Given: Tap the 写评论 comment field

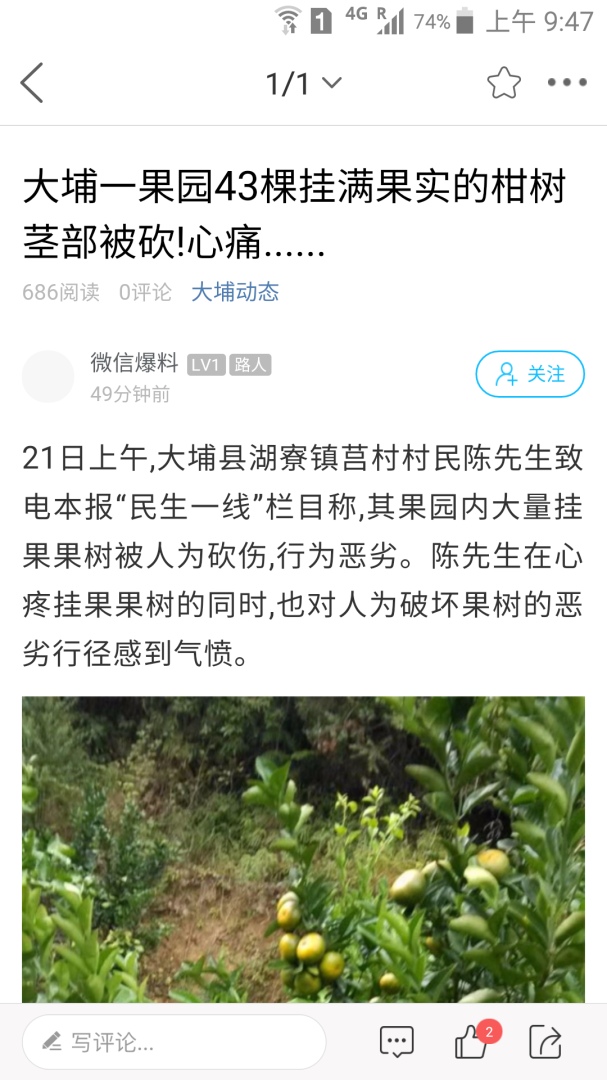Looking at the screenshot, I should tap(174, 1042).
